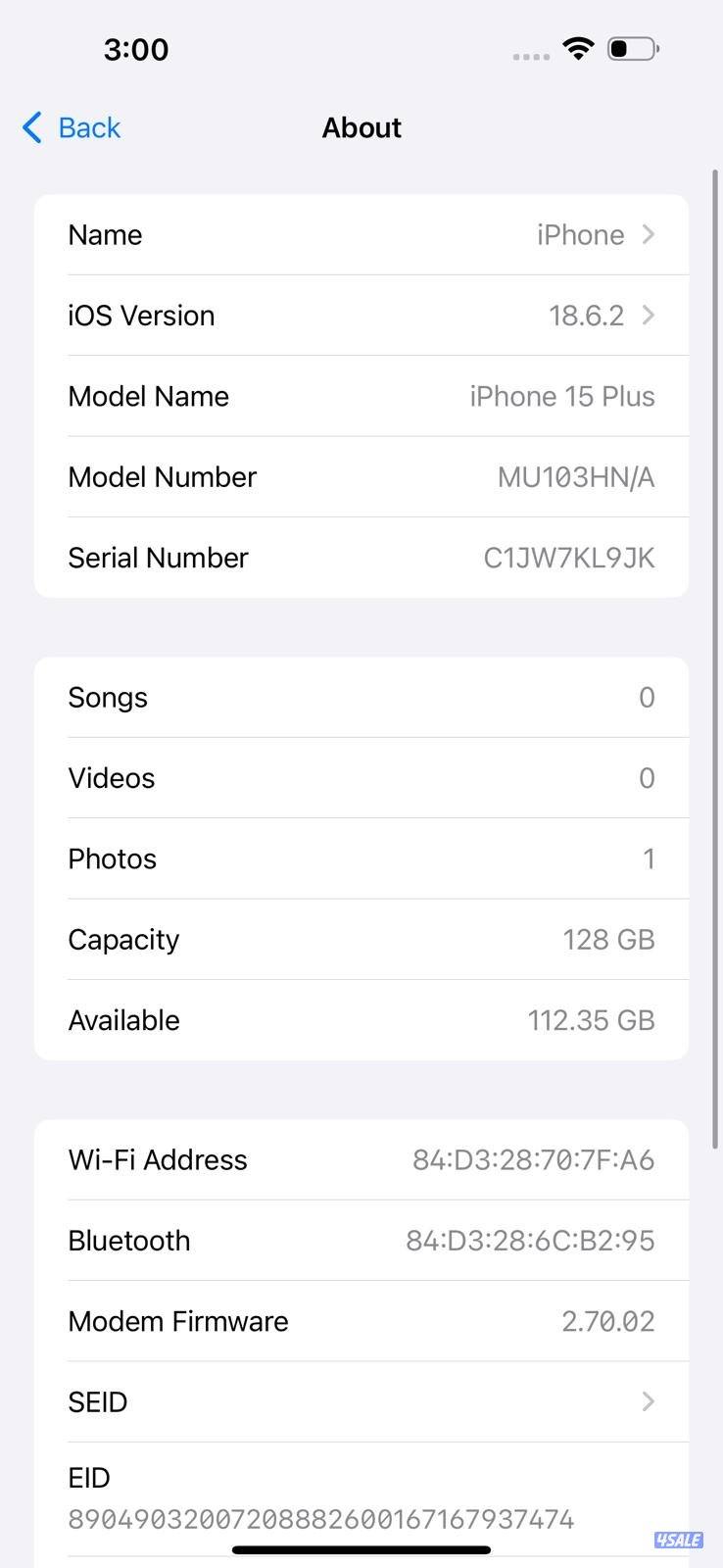The height and width of the screenshot is (1568, 723).
Task: Tap the EID number text
Action: click(321, 1519)
